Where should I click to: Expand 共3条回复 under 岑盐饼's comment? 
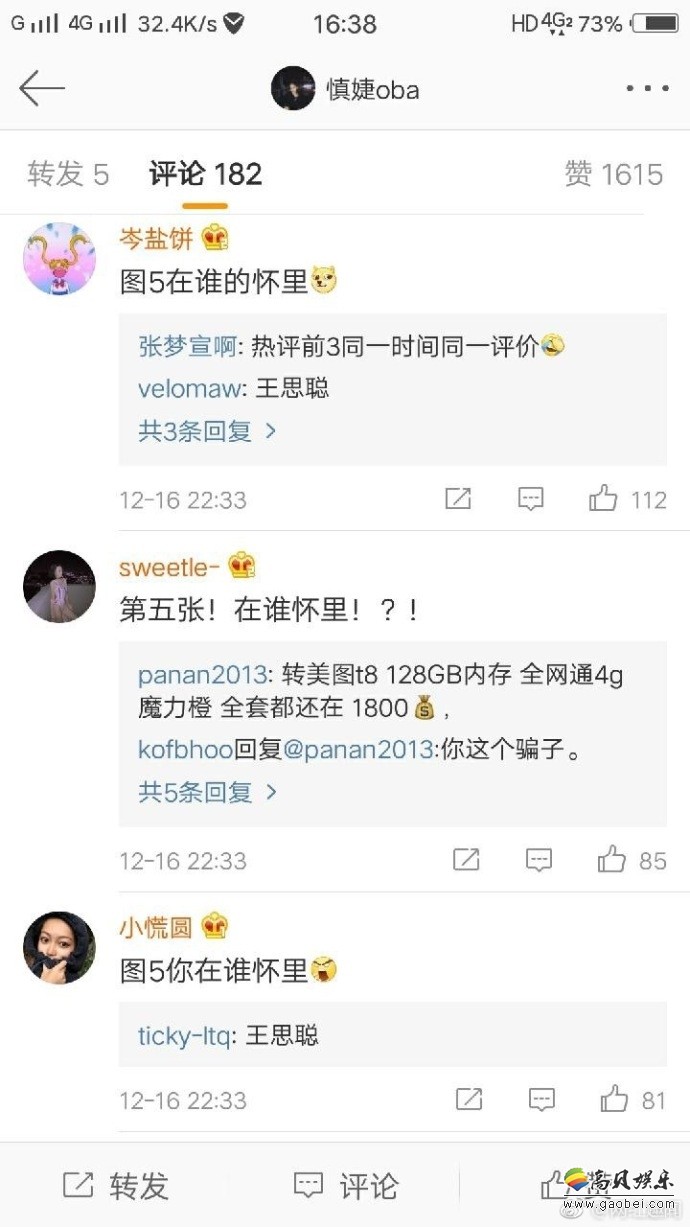(208, 431)
